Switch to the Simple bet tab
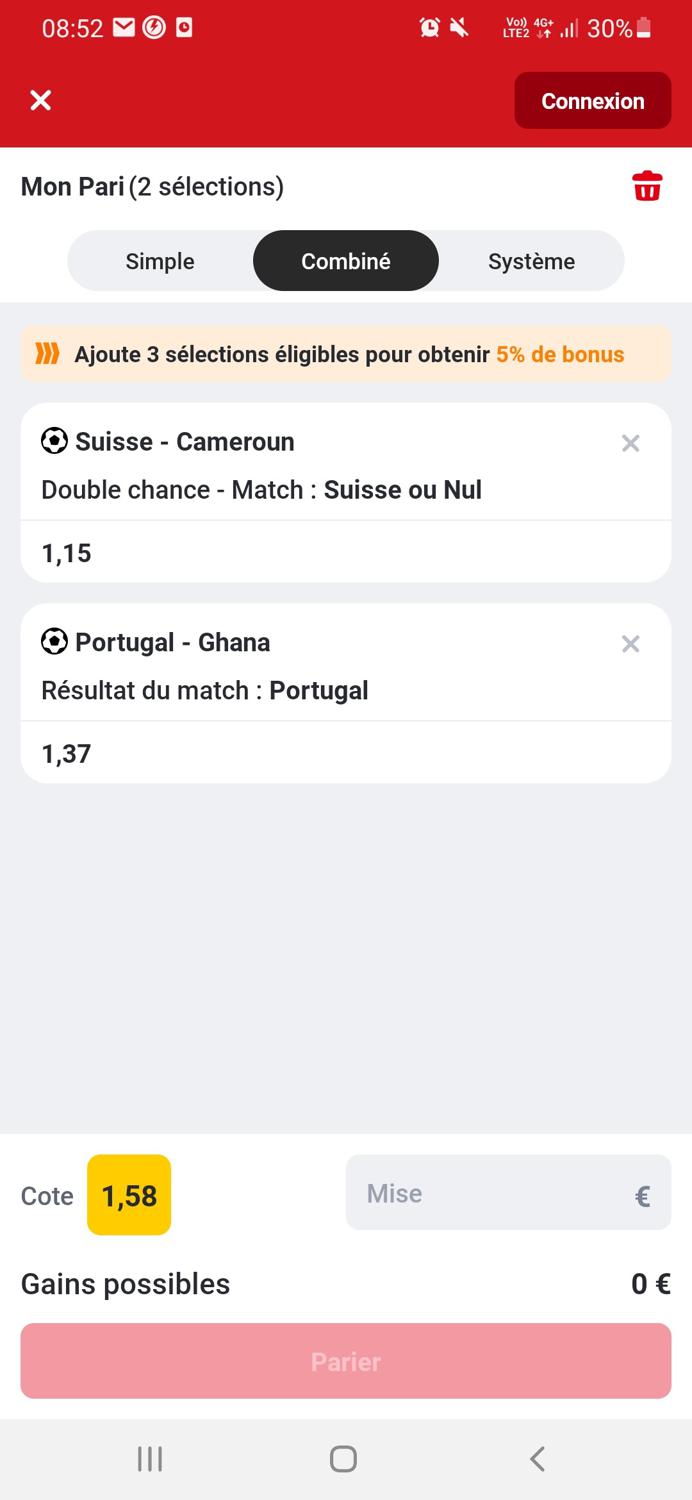The height and width of the screenshot is (1500, 692). 160,261
